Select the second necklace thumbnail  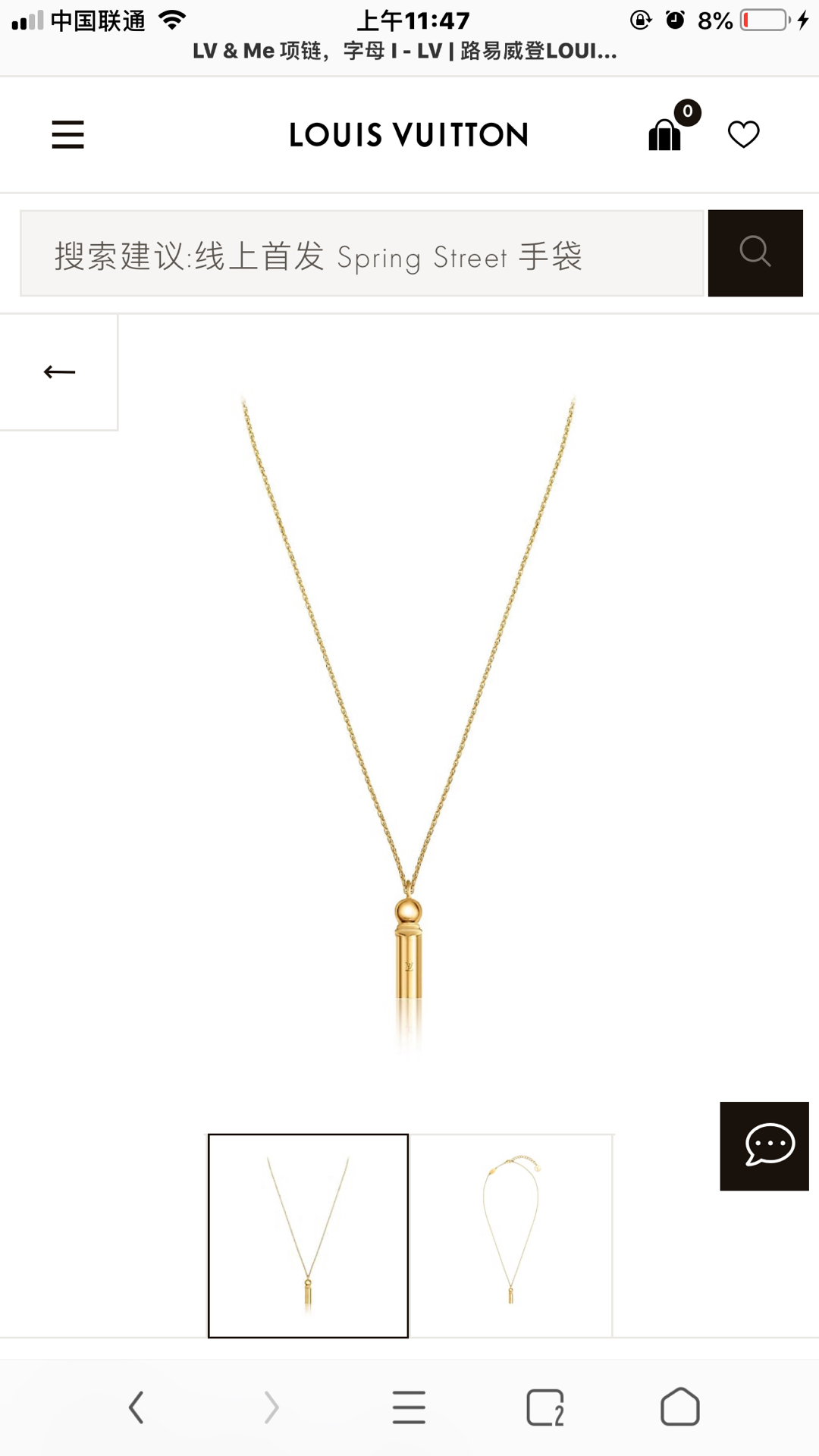pyautogui.click(x=511, y=1235)
